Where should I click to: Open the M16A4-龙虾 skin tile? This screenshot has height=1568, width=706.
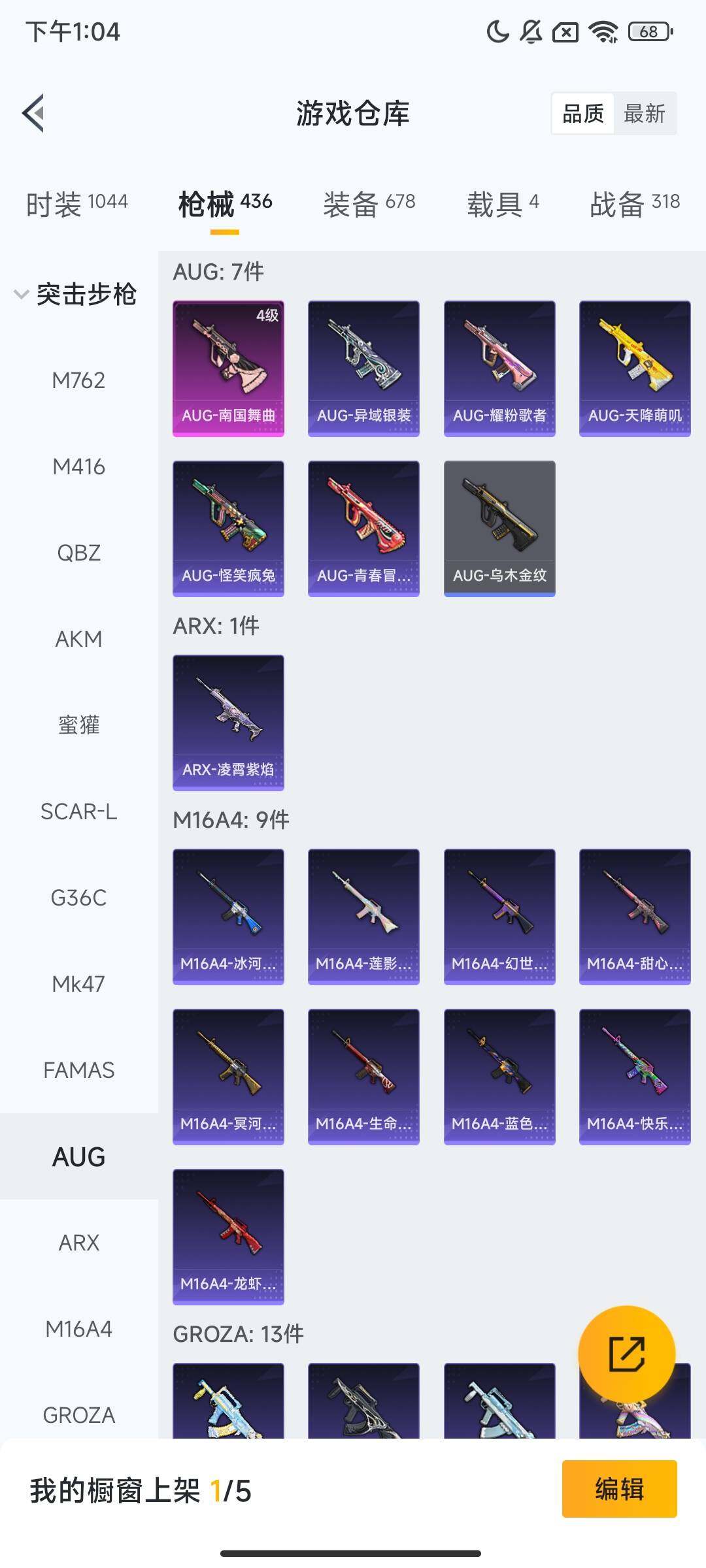click(228, 1237)
